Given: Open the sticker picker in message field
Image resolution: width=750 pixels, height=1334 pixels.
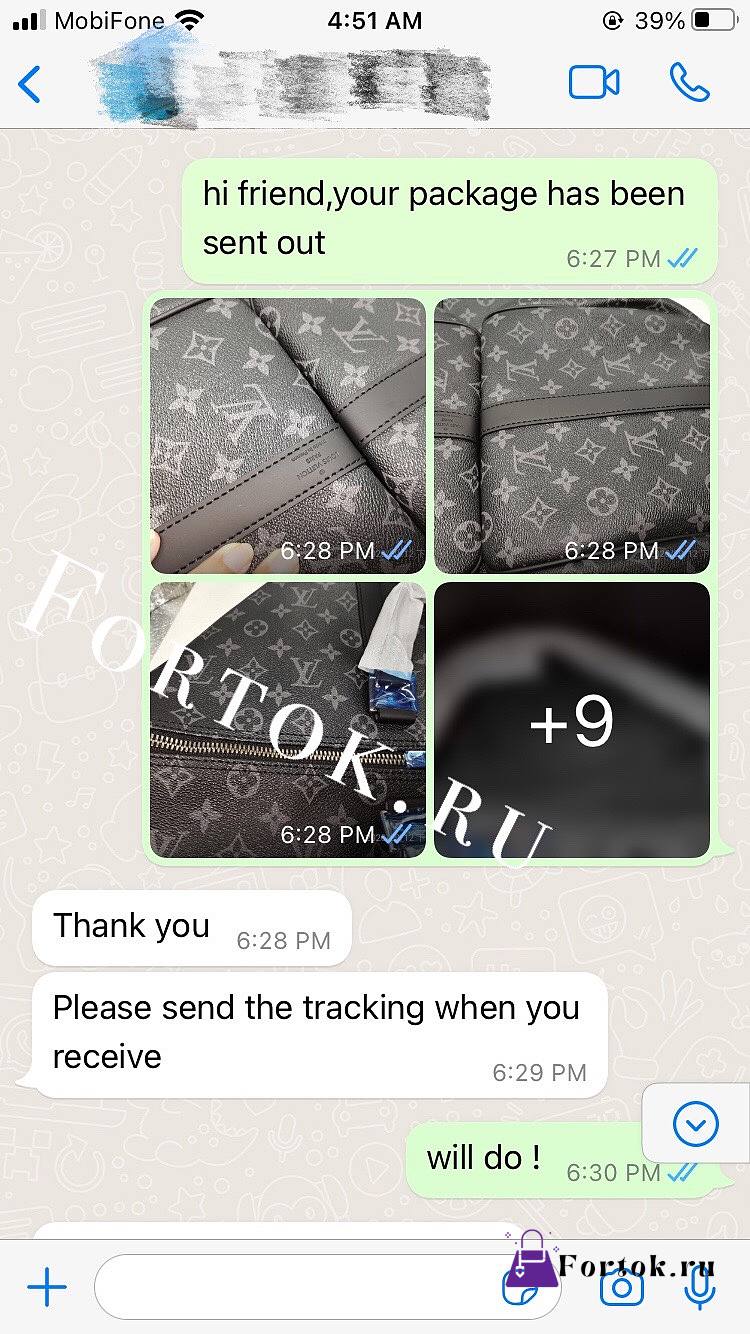Looking at the screenshot, I should [x=521, y=1289].
